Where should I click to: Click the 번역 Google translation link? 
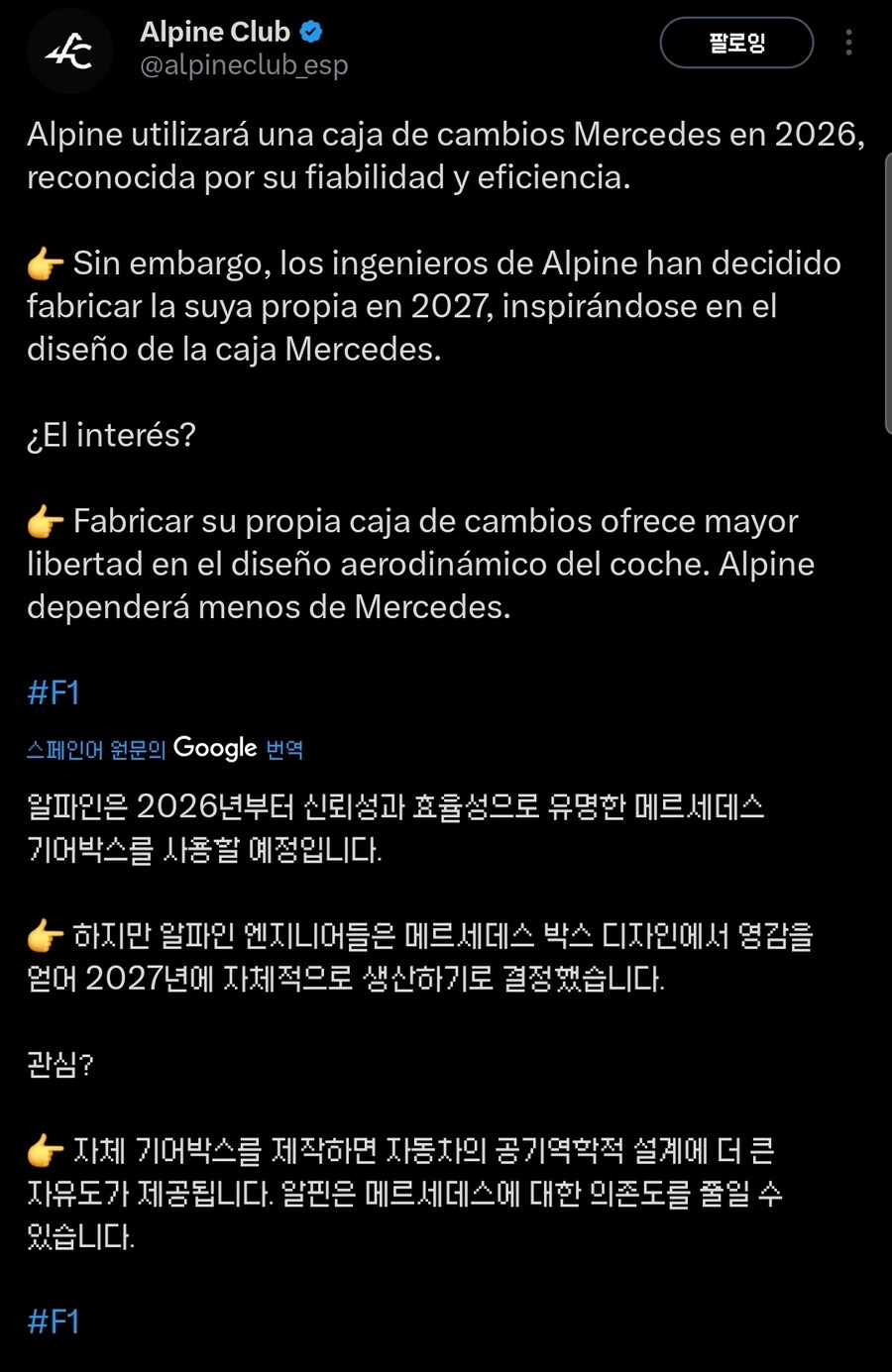click(x=282, y=750)
